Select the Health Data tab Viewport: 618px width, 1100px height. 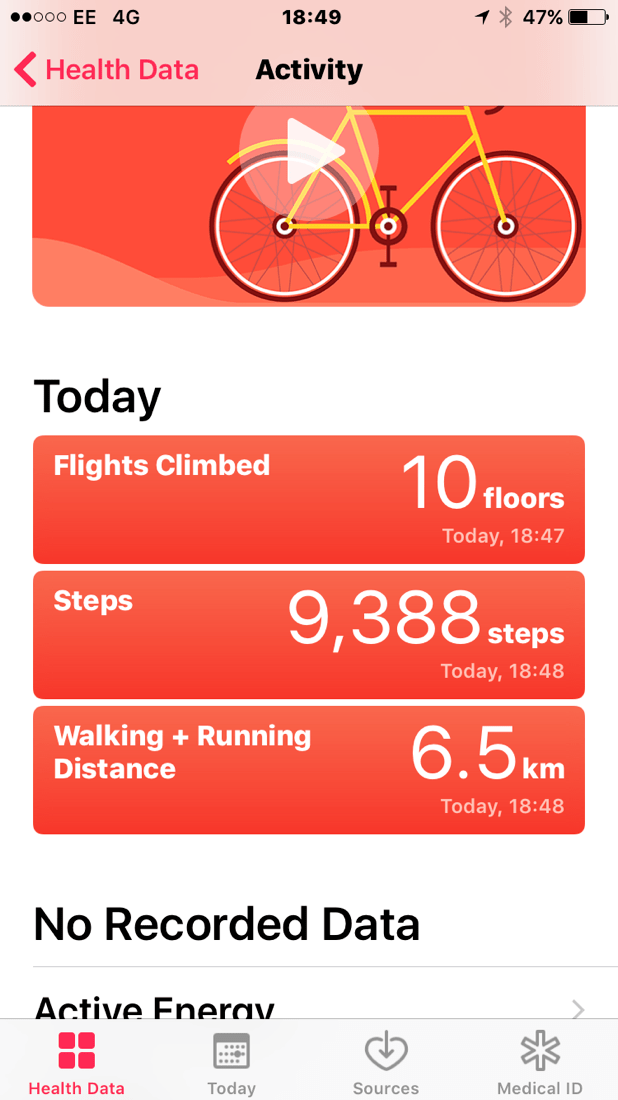(x=77, y=1063)
